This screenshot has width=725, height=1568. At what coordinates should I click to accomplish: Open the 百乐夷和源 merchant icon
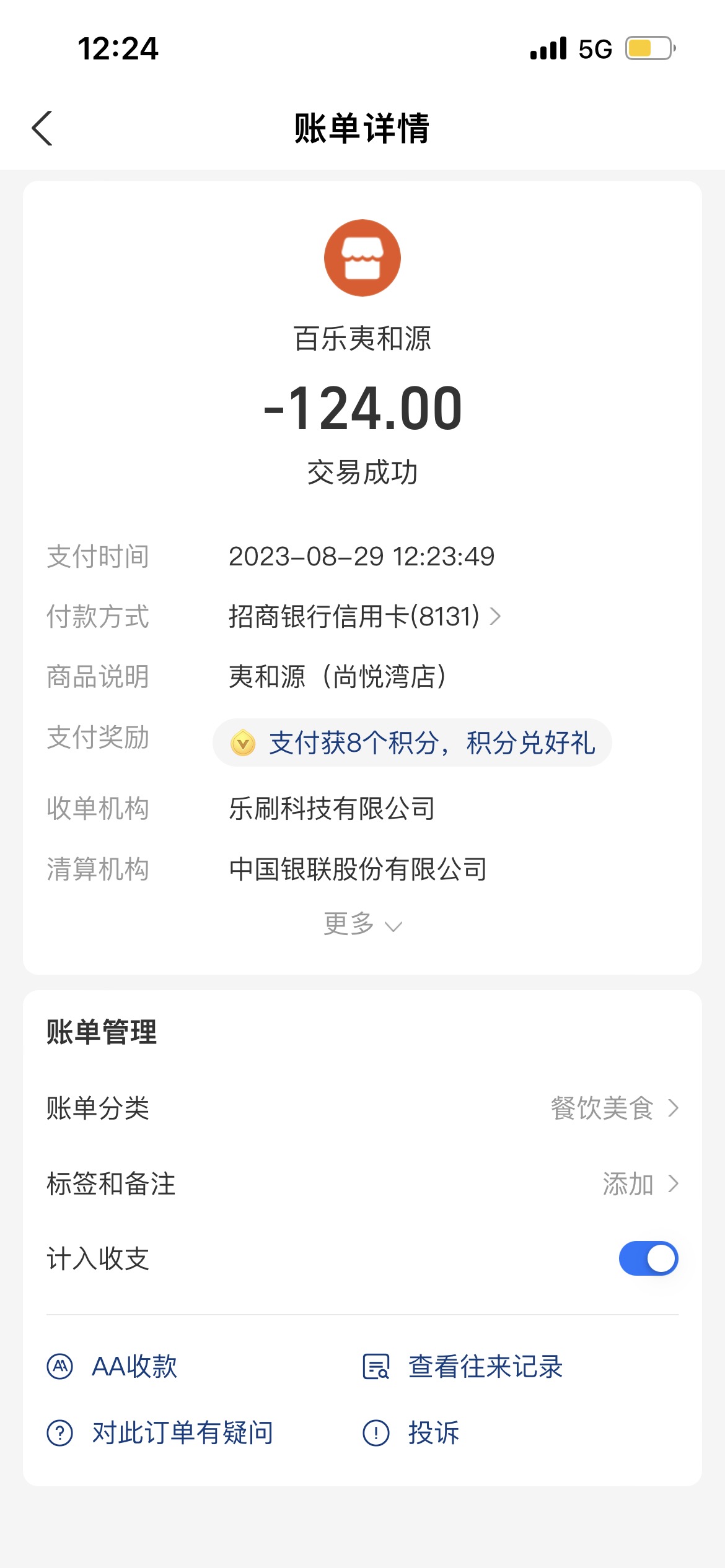362,258
